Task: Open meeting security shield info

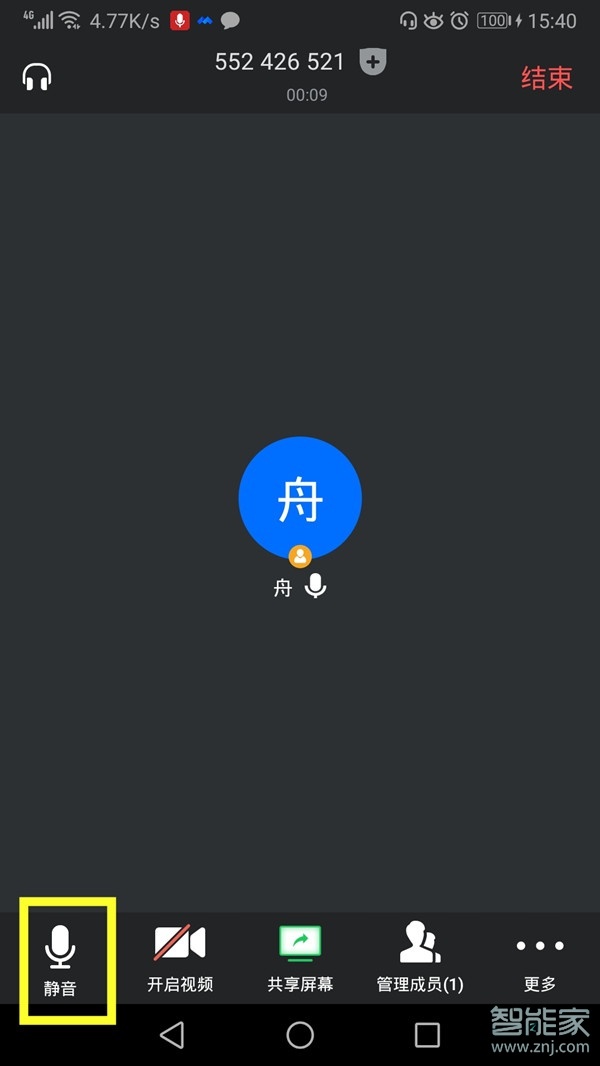Action: pos(373,62)
